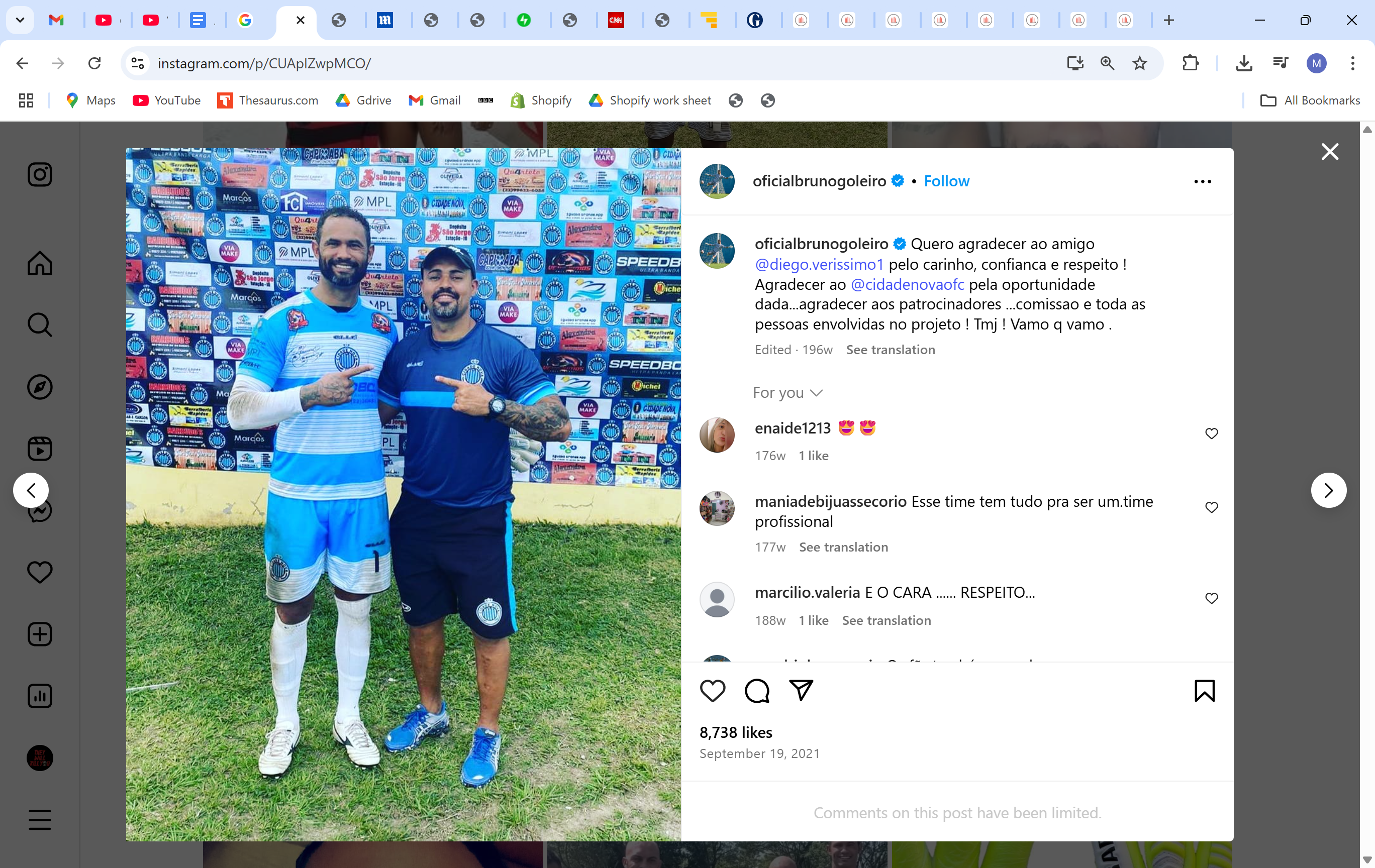This screenshot has width=1375, height=868.
Task: See translation of the post caption
Action: 890,350
